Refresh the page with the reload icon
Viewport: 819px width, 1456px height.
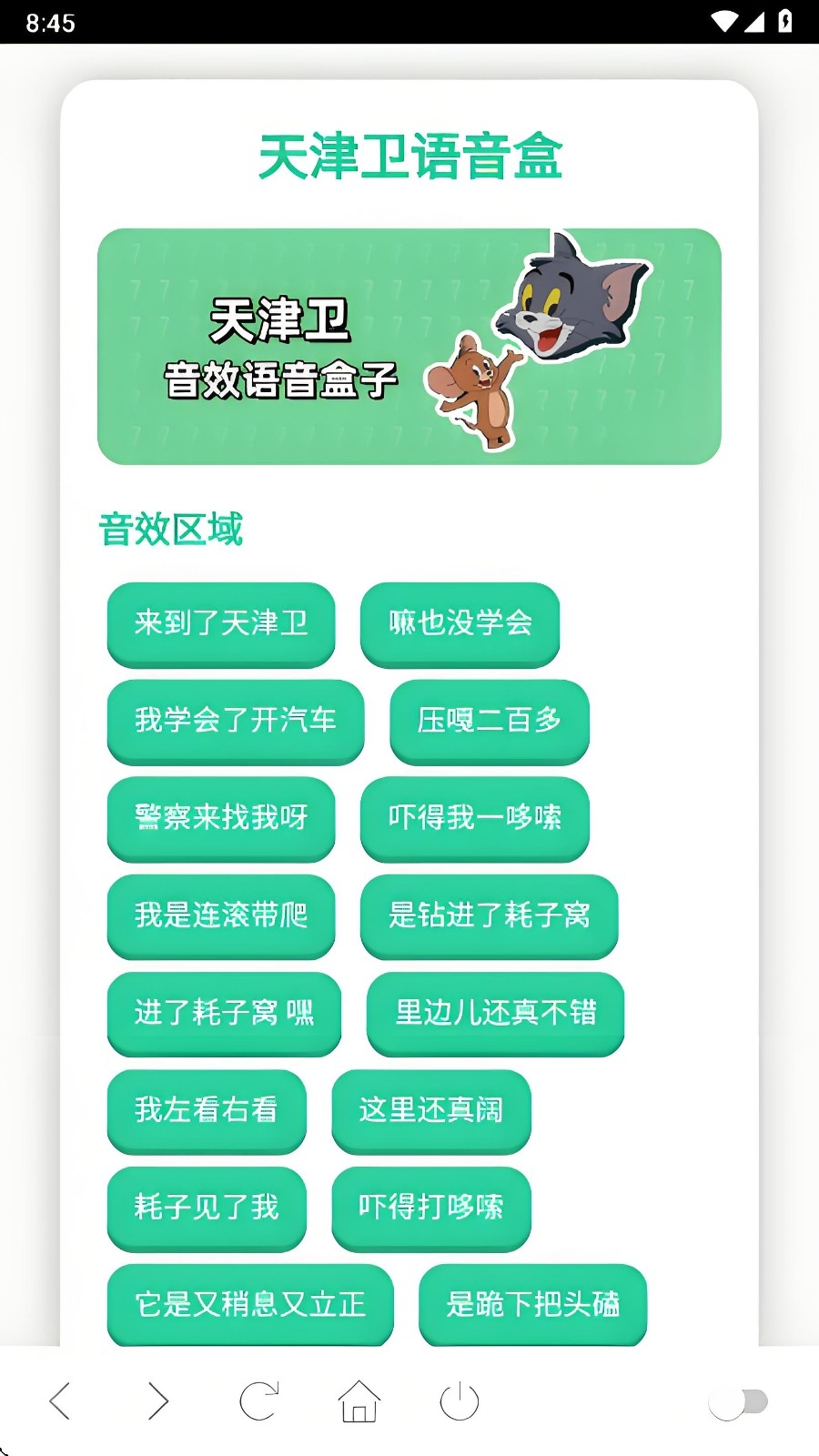click(x=258, y=1401)
